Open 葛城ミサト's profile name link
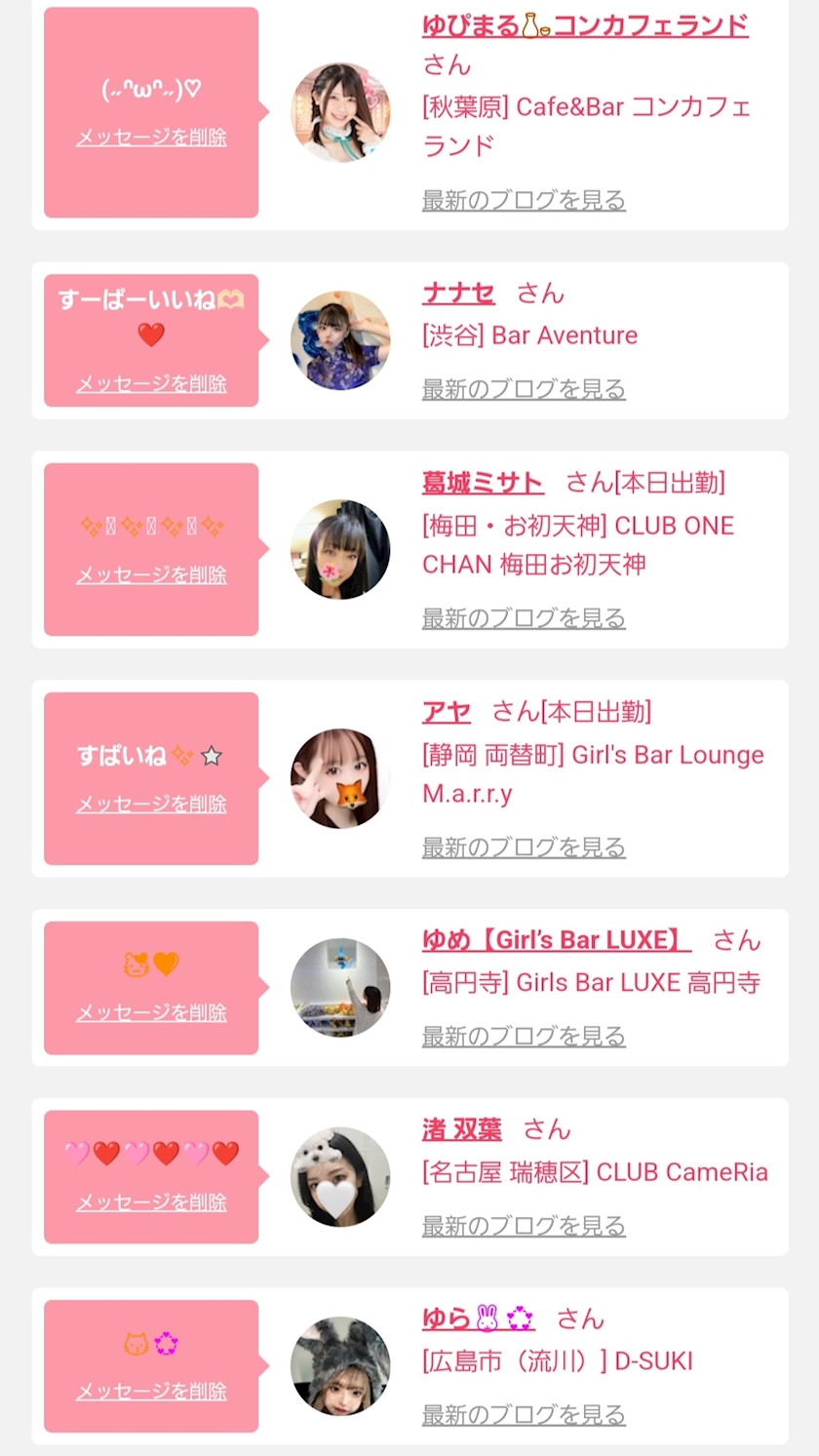This screenshot has height=1456, width=819. 483,483
